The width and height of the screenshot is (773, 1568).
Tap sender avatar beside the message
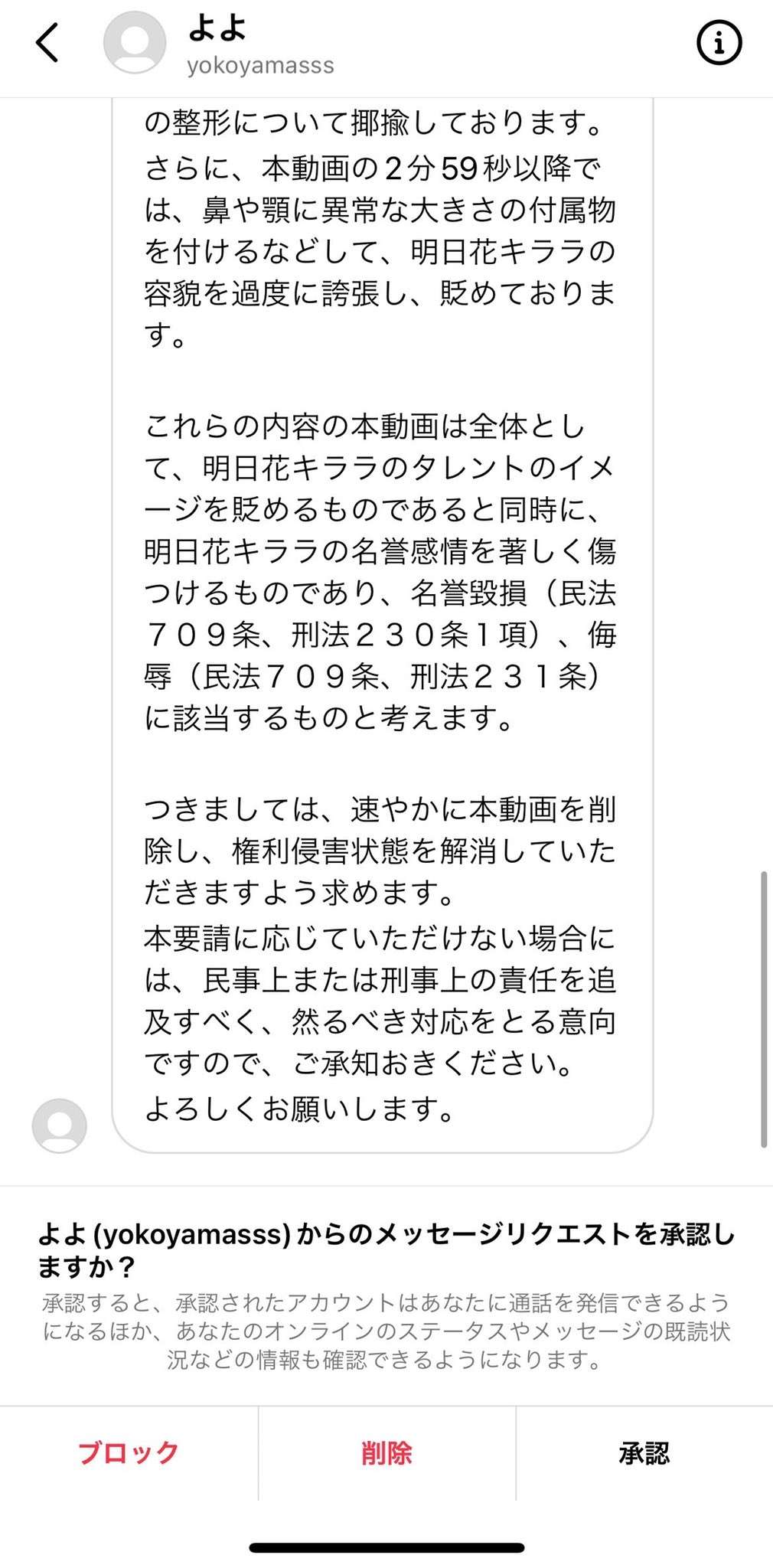(x=60, y=1125)
